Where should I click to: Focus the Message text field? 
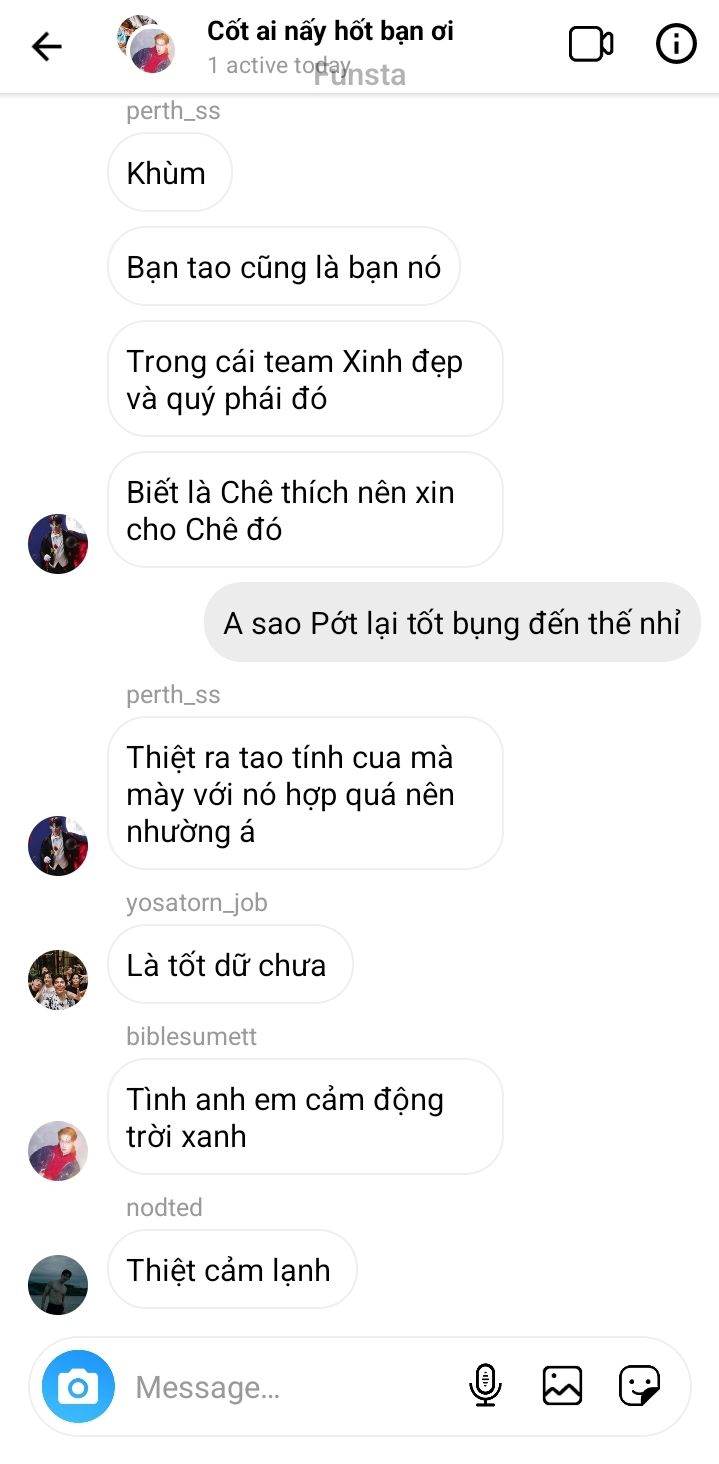(290, 1387)
